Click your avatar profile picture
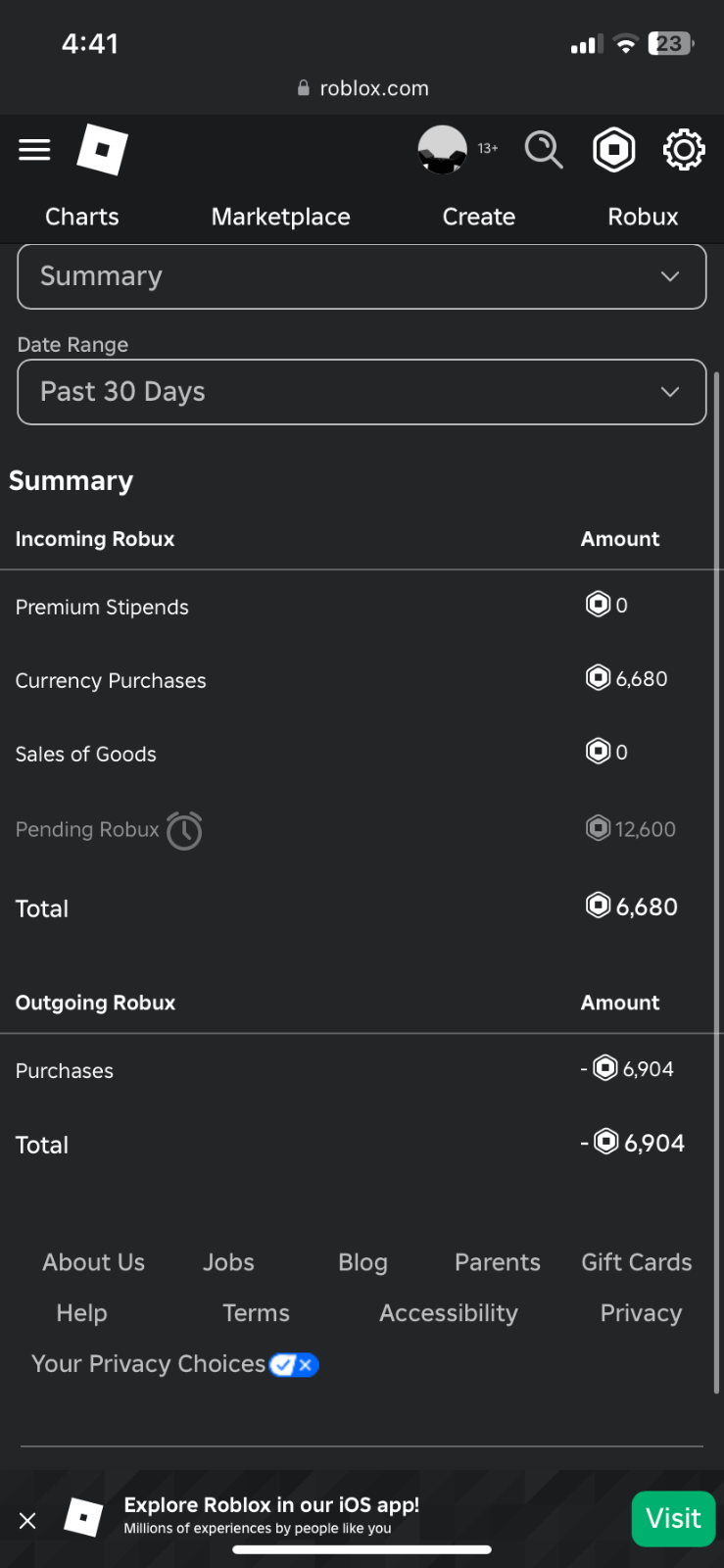 coord(443,149)
